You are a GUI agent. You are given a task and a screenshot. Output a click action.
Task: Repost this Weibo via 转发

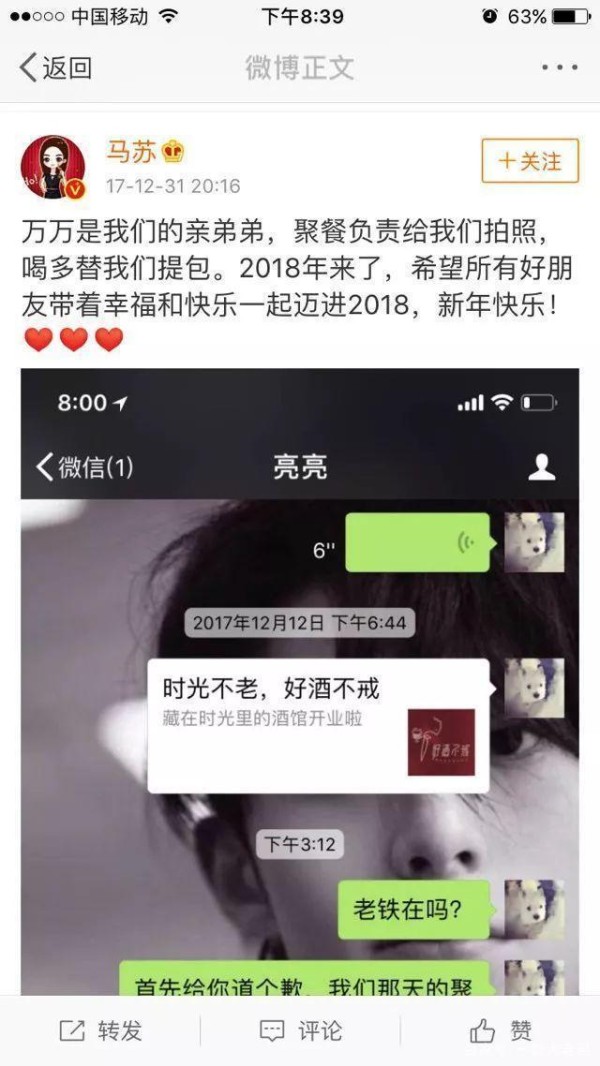pyautogui.click(x=101, y=1031)
